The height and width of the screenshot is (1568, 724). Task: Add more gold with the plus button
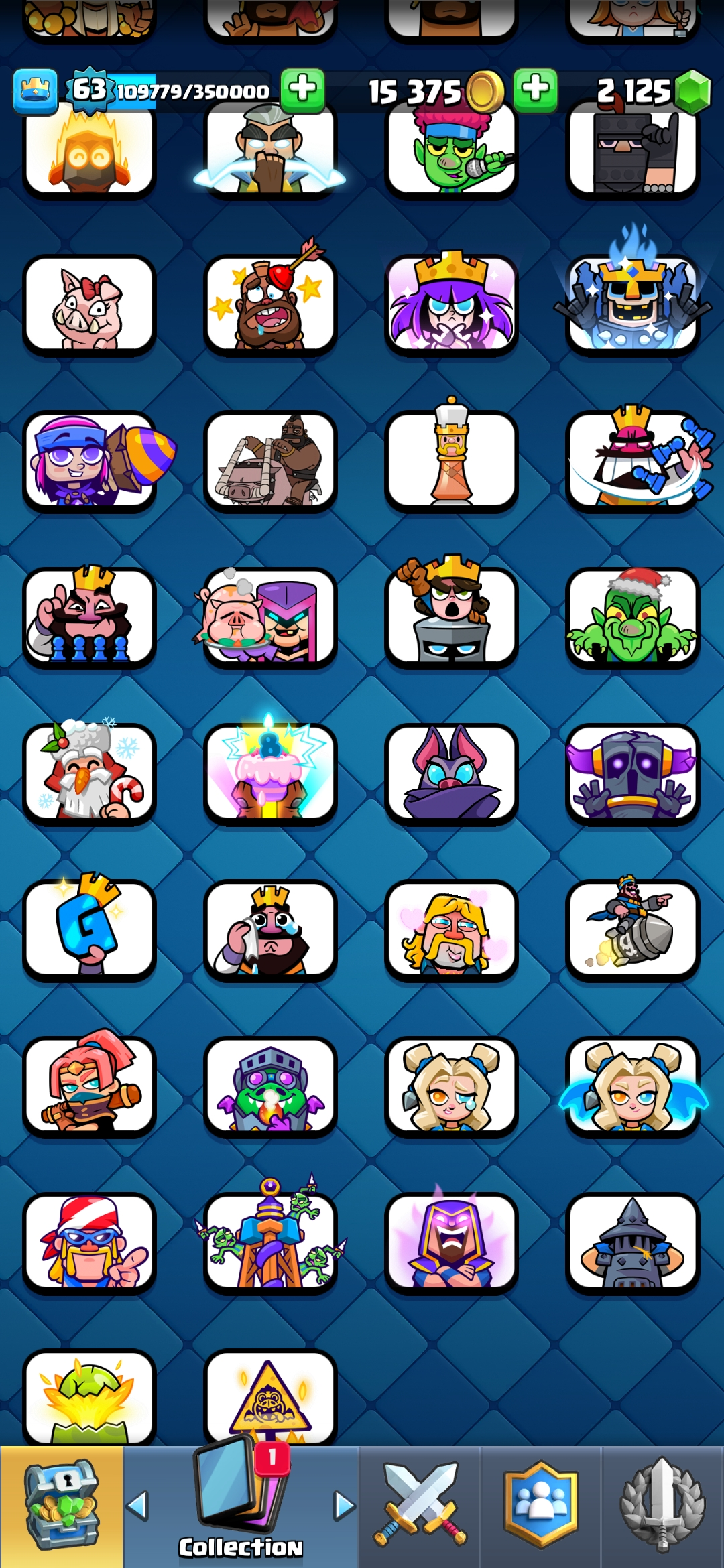tap(535, 90)
